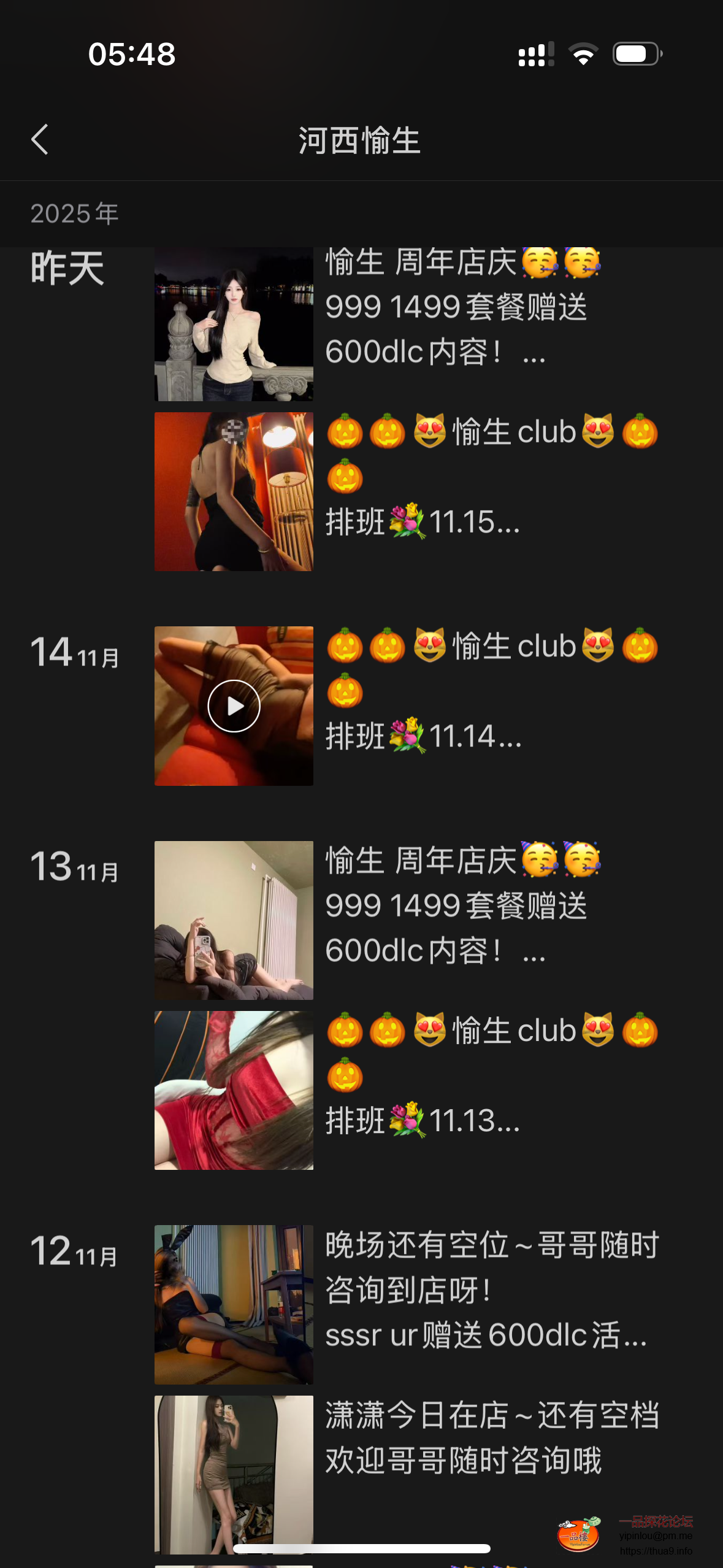Open the 晚场还有空位 post photo

tap(234, 1304)
